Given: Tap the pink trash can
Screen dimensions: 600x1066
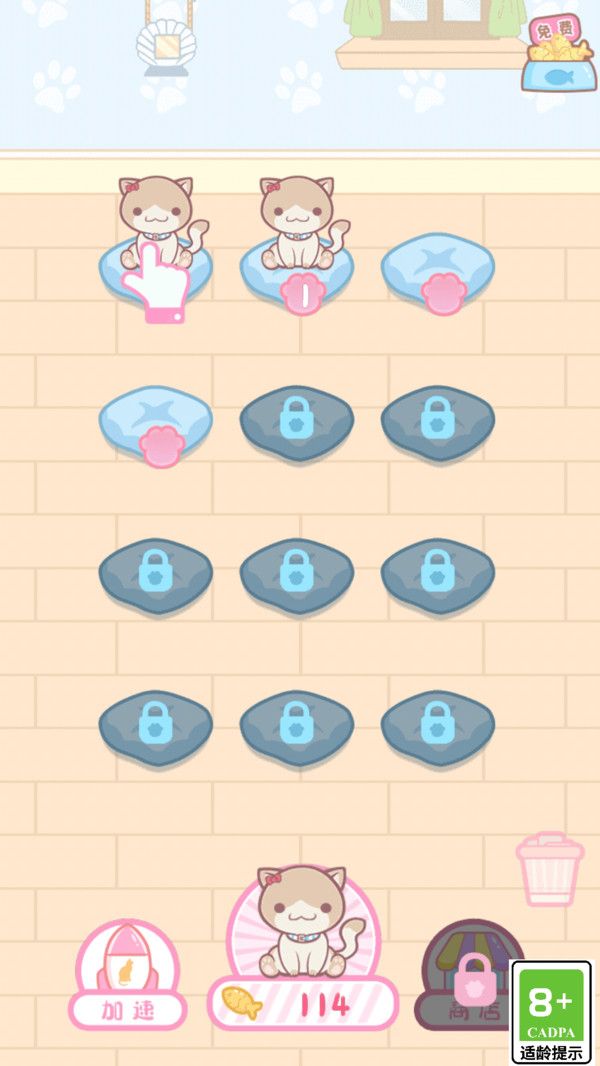Looking at the screenshot, I should point(550,869).
